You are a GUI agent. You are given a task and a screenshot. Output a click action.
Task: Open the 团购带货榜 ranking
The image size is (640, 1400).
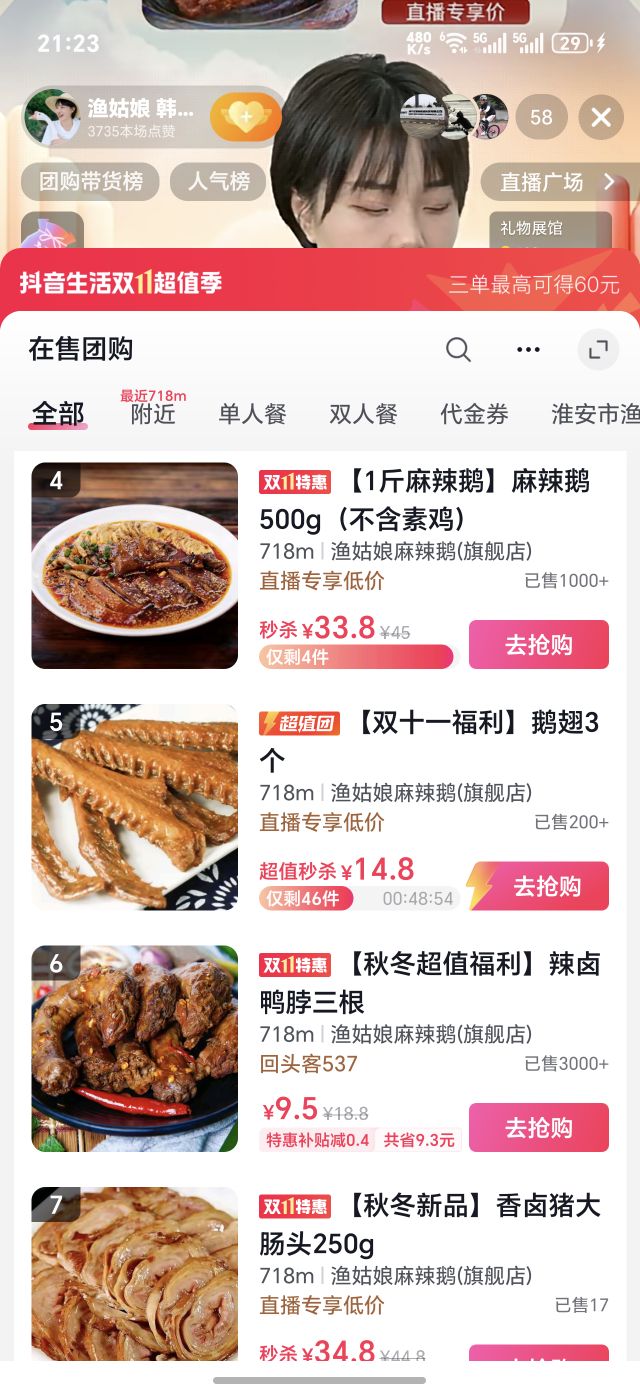point(90,182)
